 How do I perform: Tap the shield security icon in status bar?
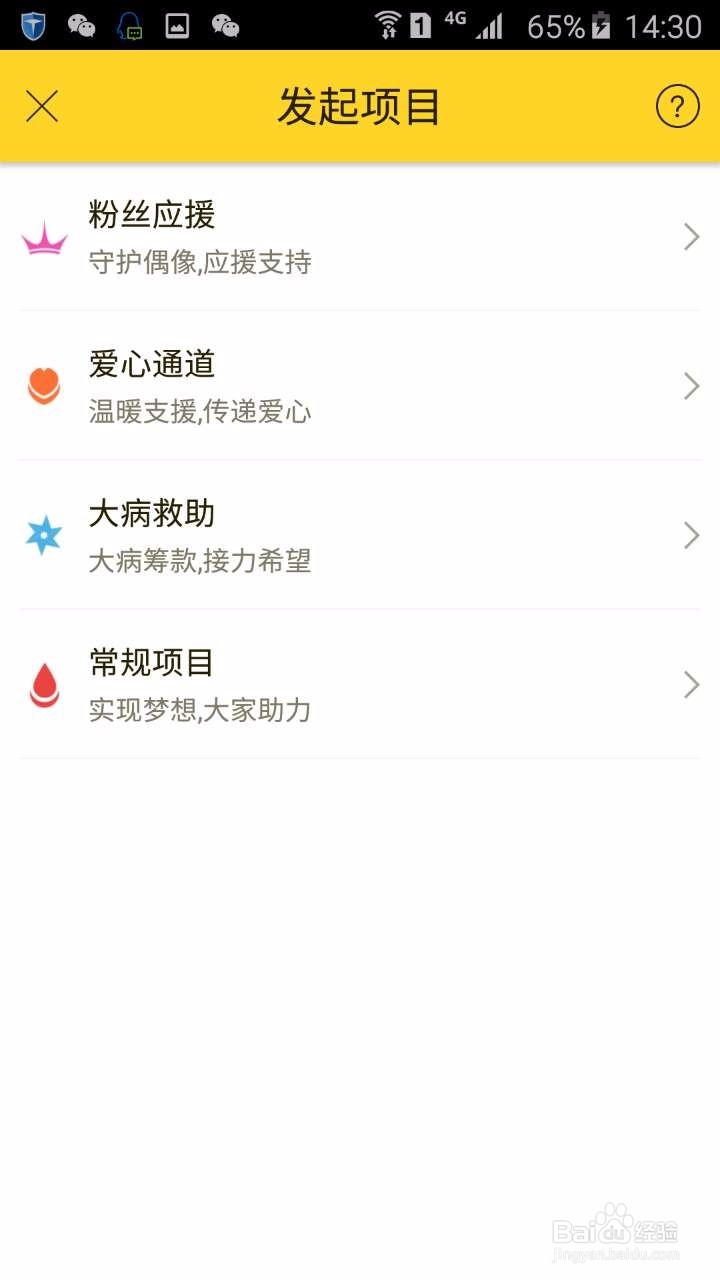click(32, 26)
